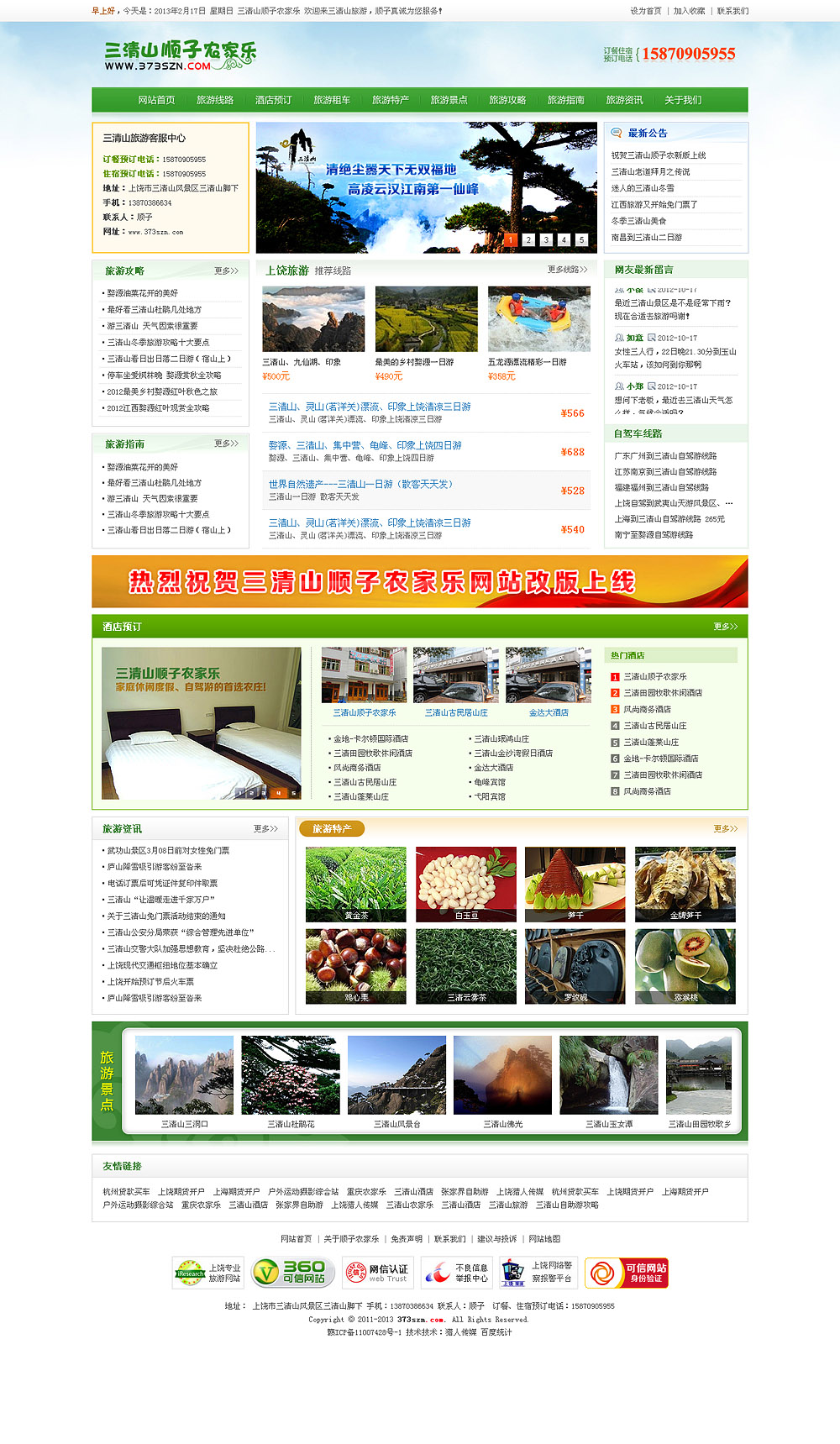840x1444 pixels.
Task: Open the 酒店预订 navigation item
Action: (274, 100)
